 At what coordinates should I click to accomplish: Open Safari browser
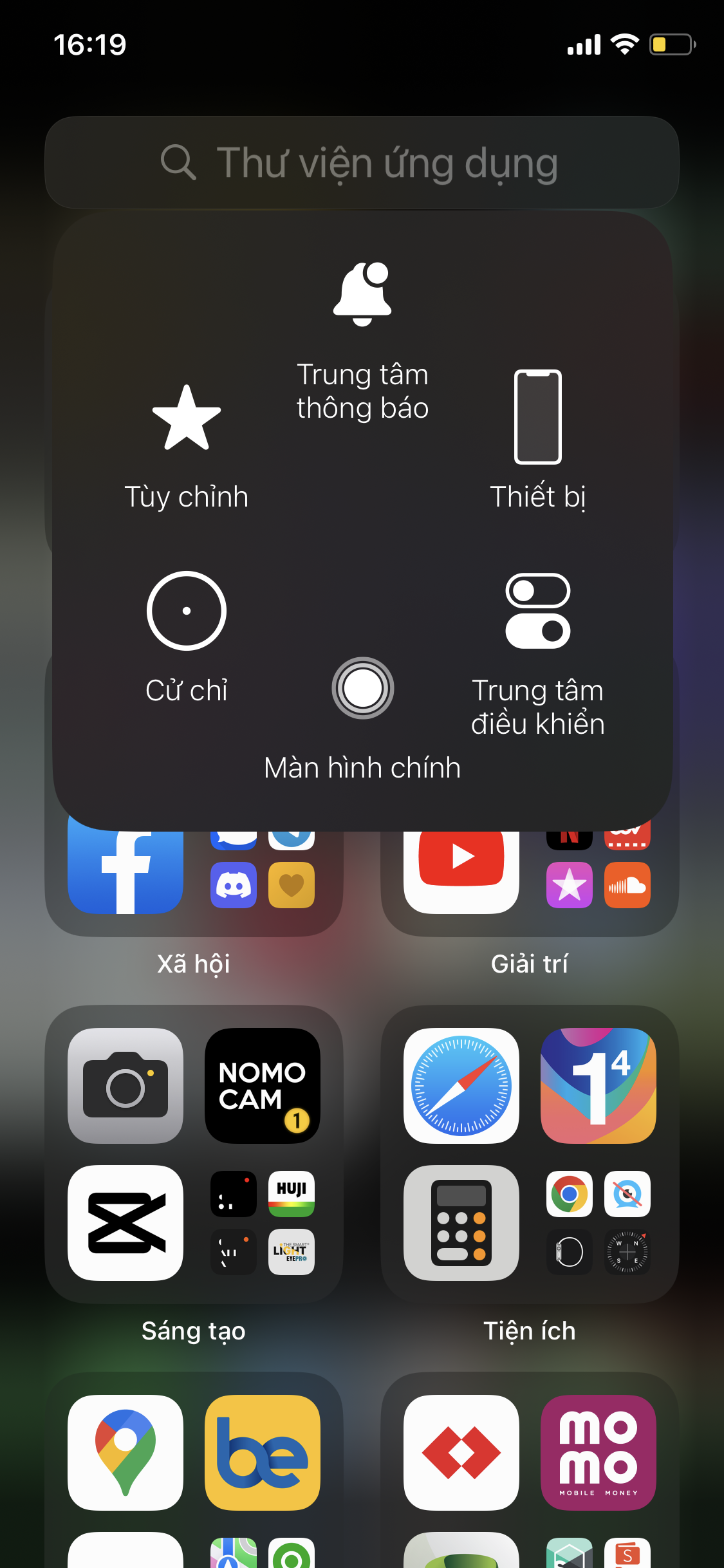[x=461, y=1086]
